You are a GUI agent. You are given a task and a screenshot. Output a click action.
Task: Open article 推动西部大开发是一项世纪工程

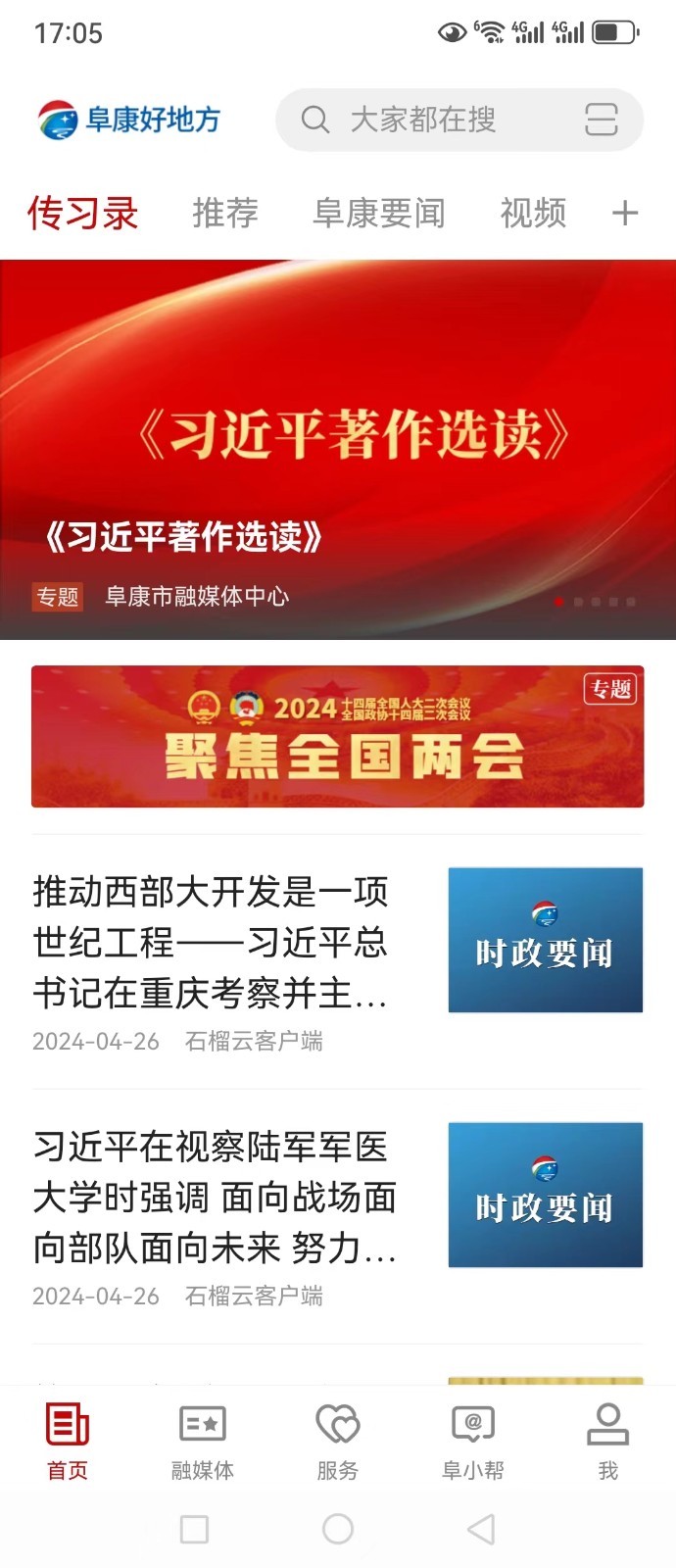click(211, 941)
